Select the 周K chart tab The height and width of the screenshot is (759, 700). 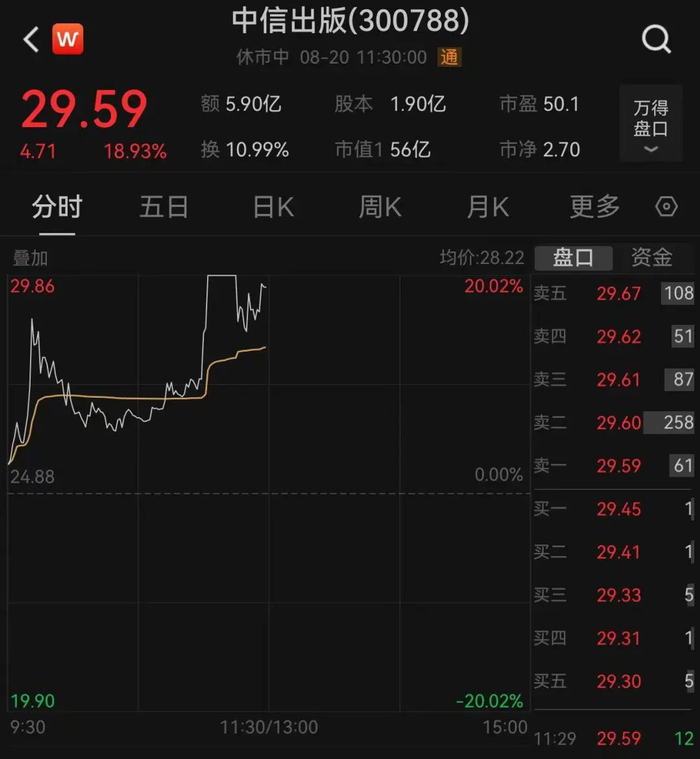tap(380, 207)
